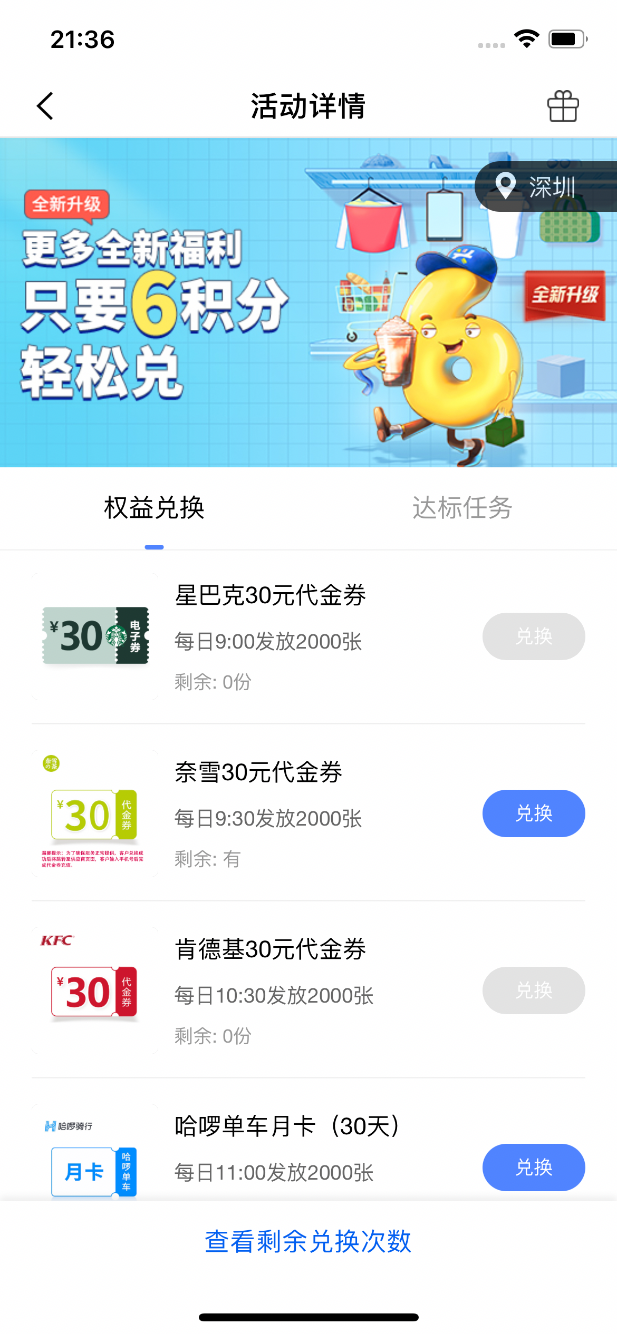Viewport: 617px width, 1334px height.
Task: Go back from 活动详情 page
Action: tap(45, 106)
